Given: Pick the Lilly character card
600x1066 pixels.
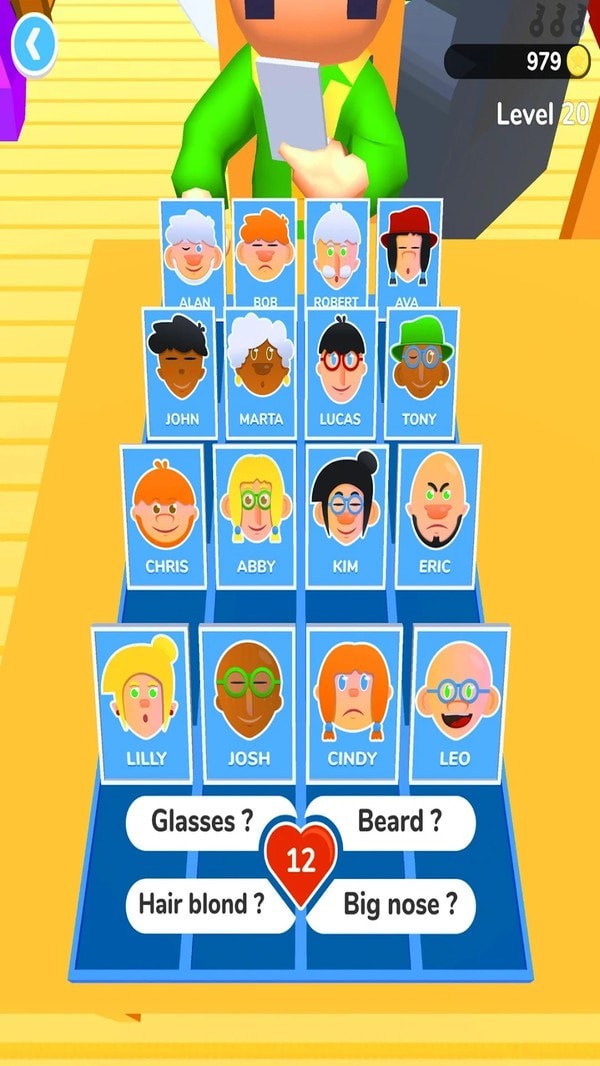Looking at the screenshot, I should (x=146, y=702).
